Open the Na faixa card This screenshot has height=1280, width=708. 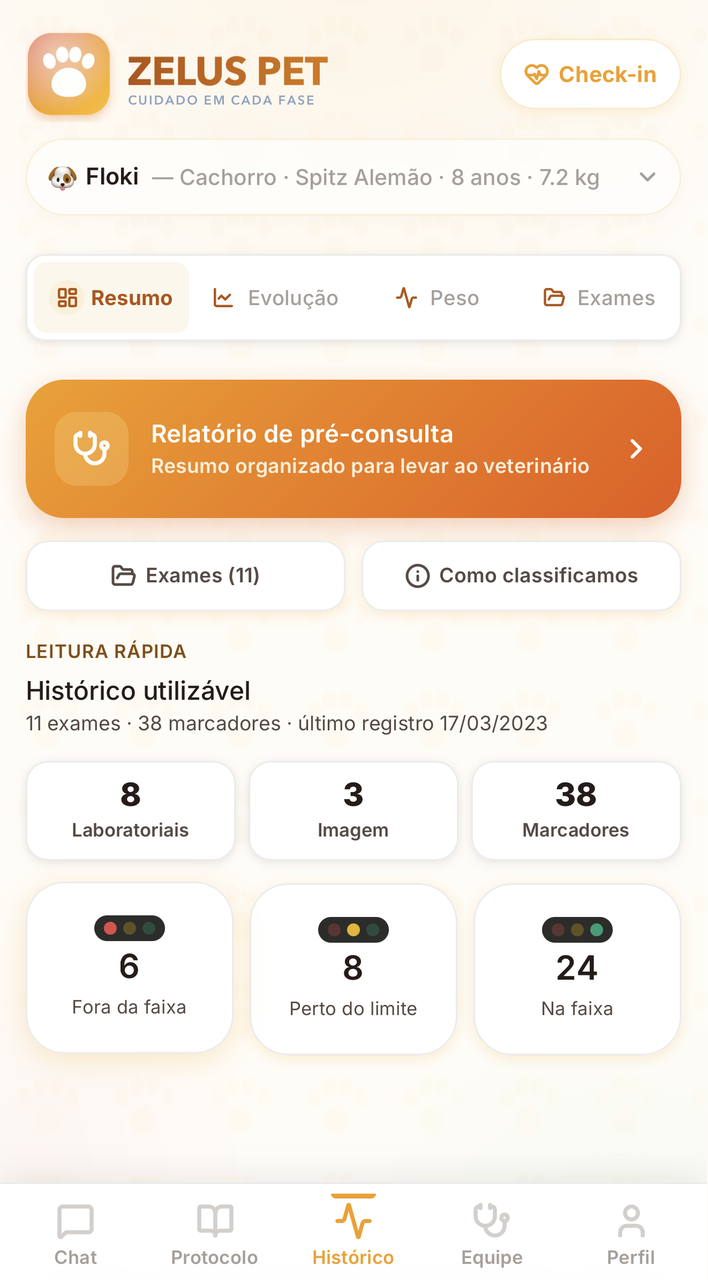point(577,969)
